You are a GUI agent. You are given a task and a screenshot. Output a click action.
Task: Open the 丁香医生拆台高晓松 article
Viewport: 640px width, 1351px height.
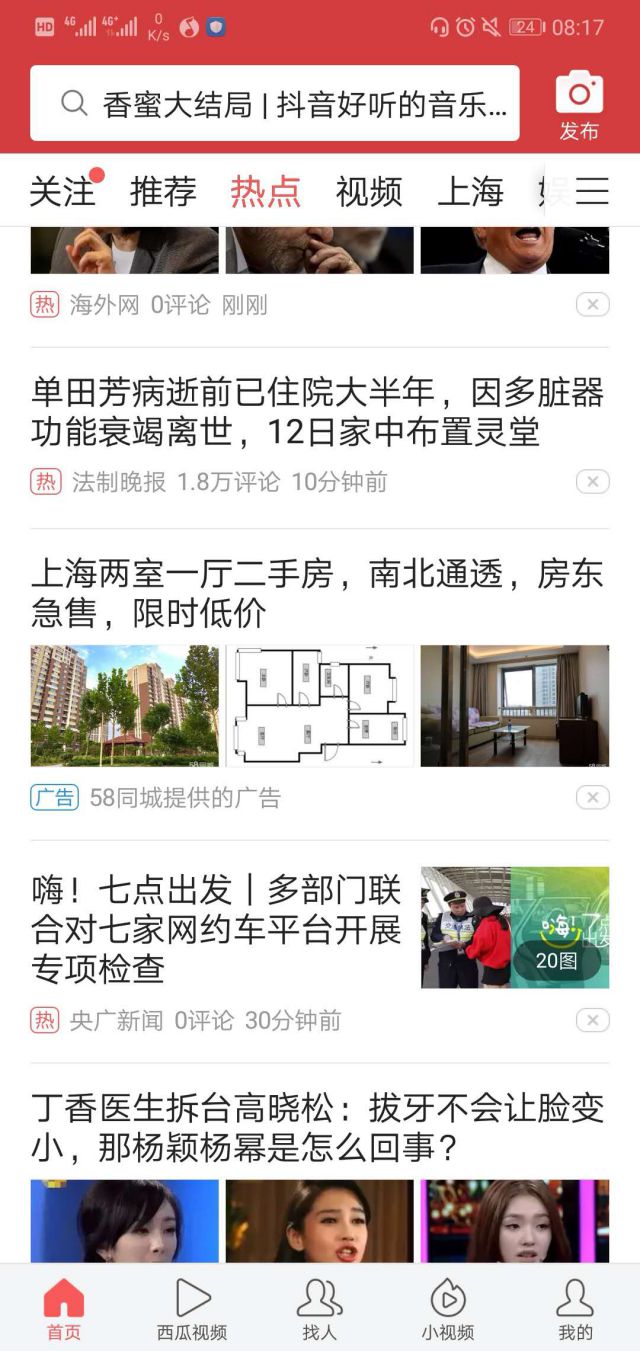click(x=318, y=1128)
